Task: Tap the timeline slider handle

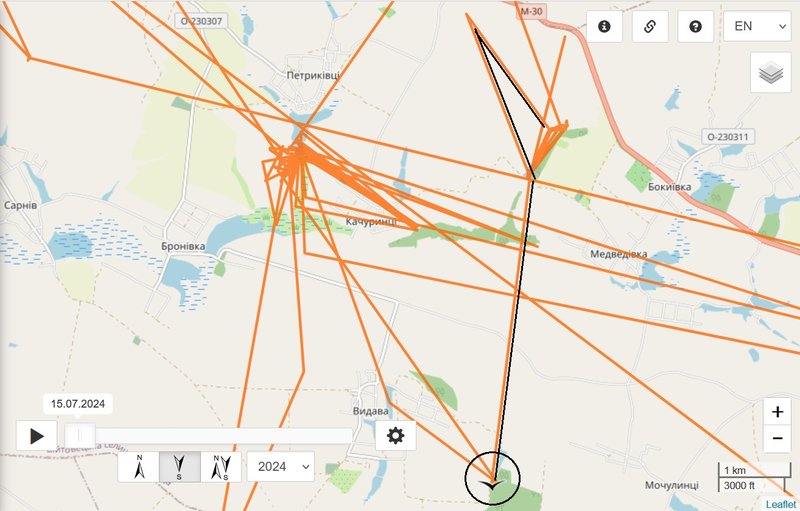Action: 80,435
